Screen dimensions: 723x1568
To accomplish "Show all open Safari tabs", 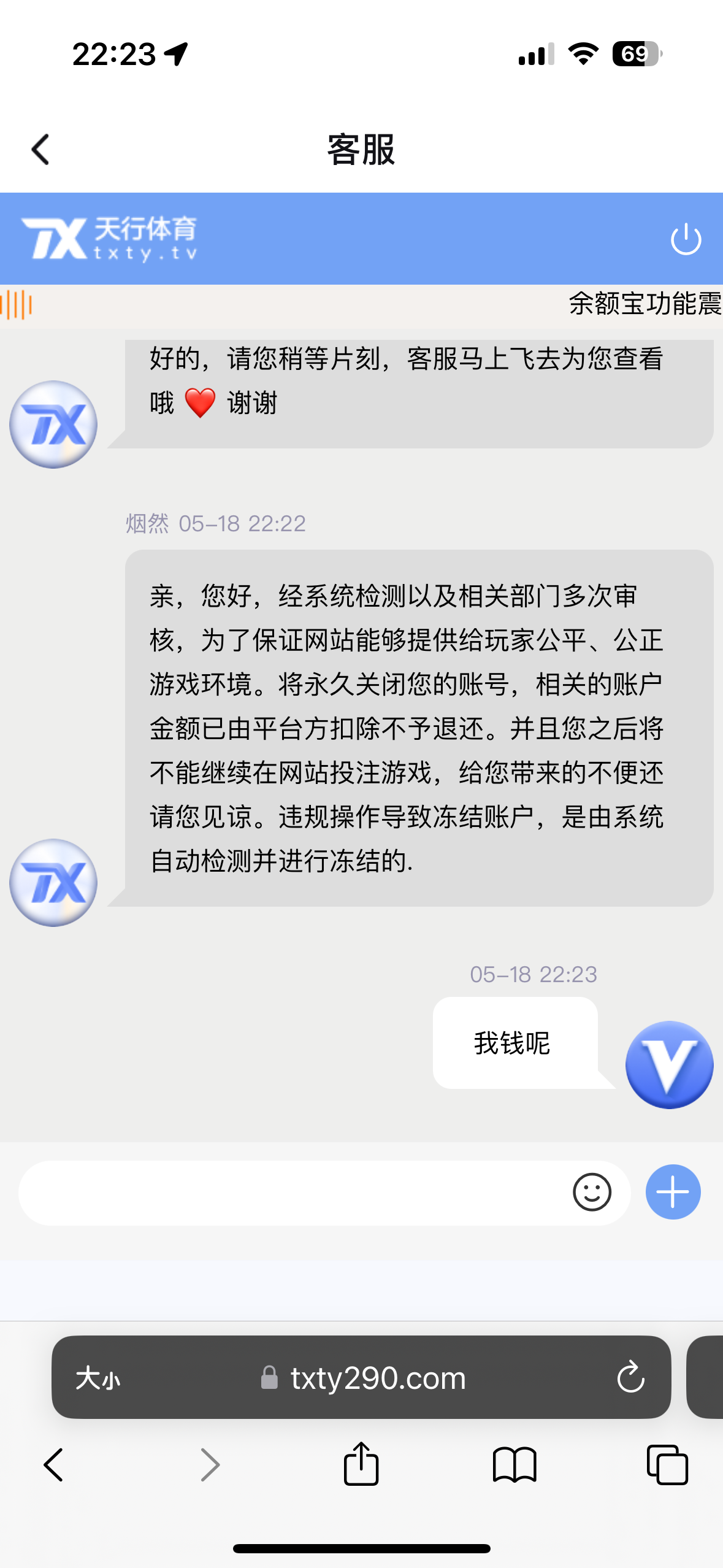I will click(x=667, y=1465).
